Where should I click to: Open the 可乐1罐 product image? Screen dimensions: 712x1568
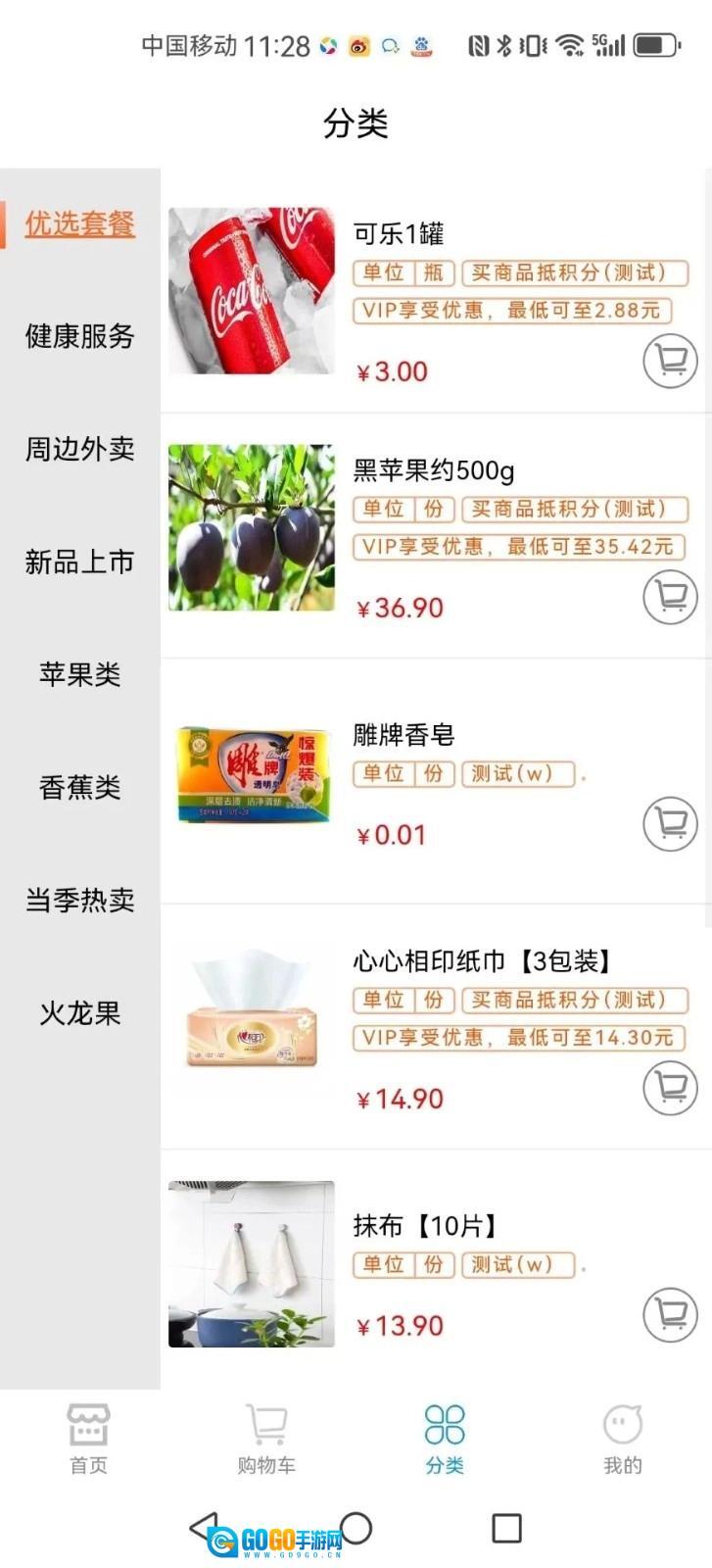click(252, 290)
